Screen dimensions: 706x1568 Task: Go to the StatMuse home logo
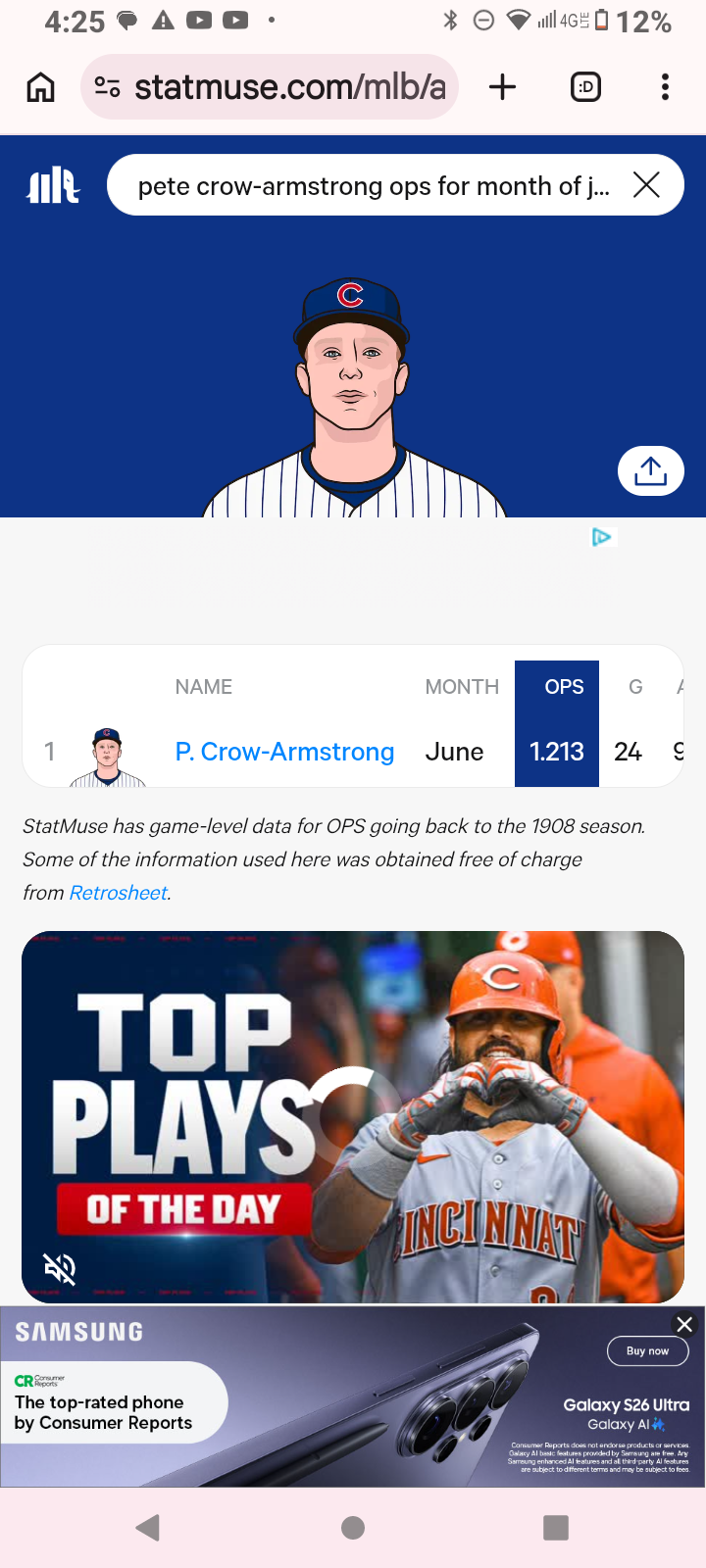[53, 184]
